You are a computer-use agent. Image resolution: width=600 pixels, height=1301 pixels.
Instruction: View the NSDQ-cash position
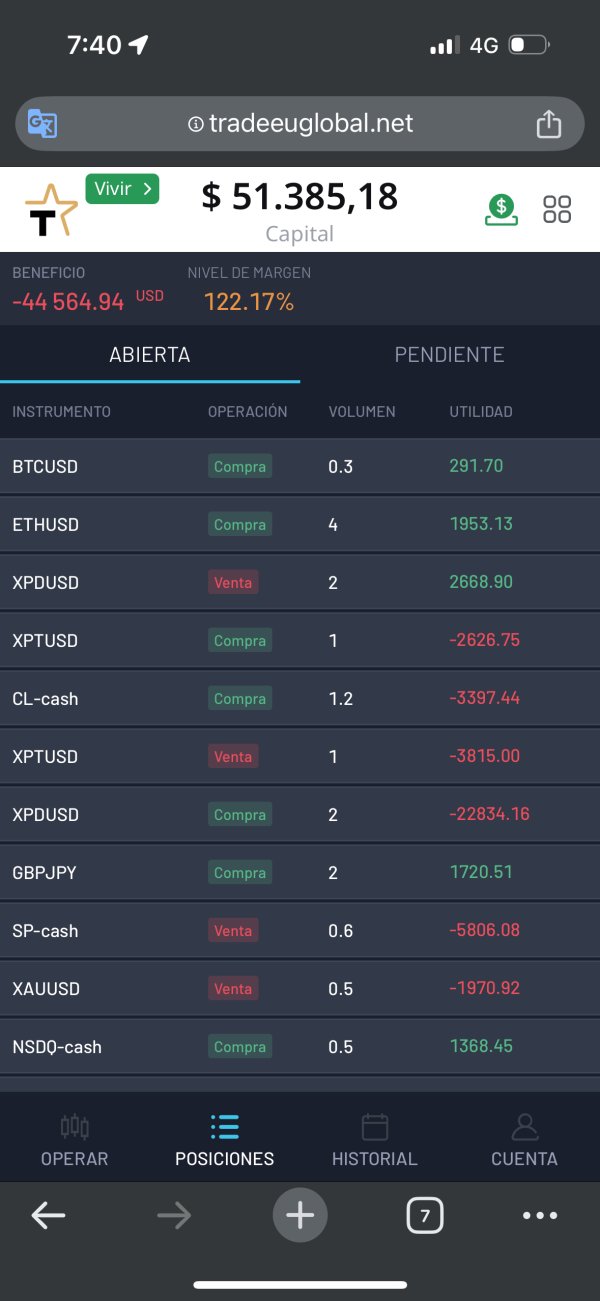click(300, 1046)
